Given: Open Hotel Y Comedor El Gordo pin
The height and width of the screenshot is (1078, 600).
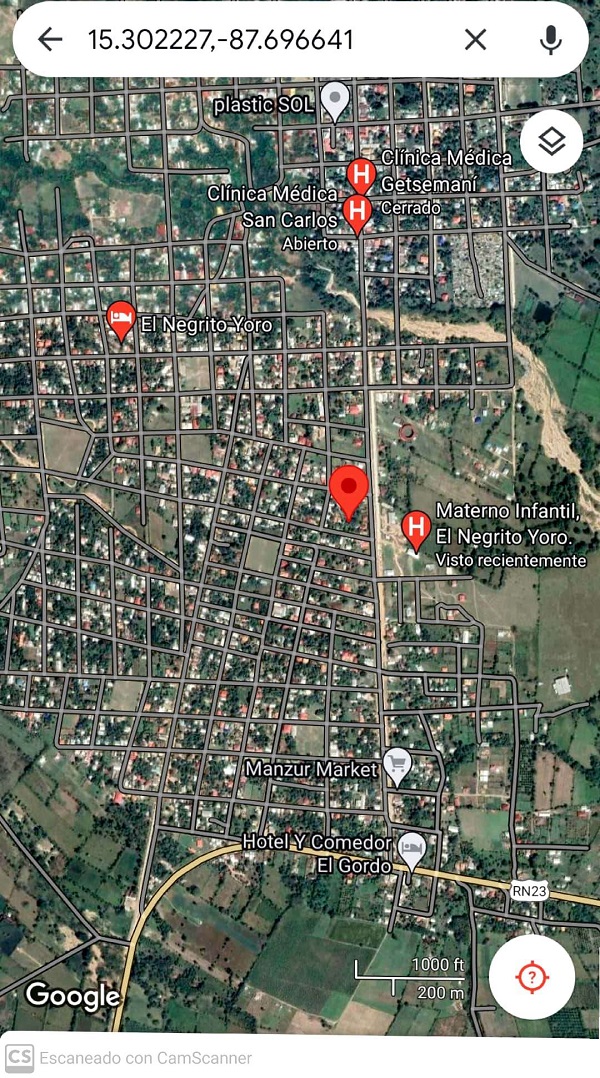Looking at the screenshot, I should point(412,850).
